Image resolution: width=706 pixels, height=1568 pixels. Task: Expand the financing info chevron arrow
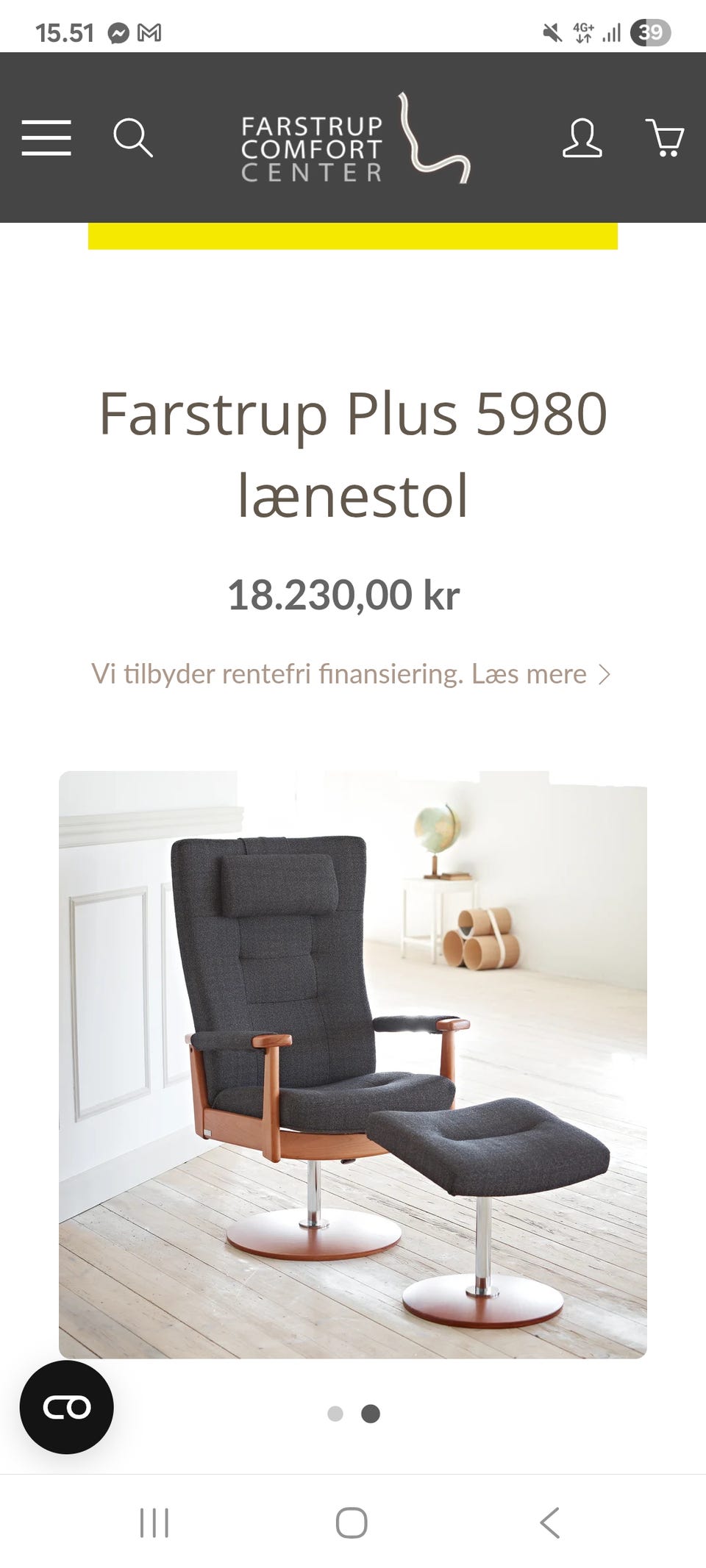coord(605,674)
